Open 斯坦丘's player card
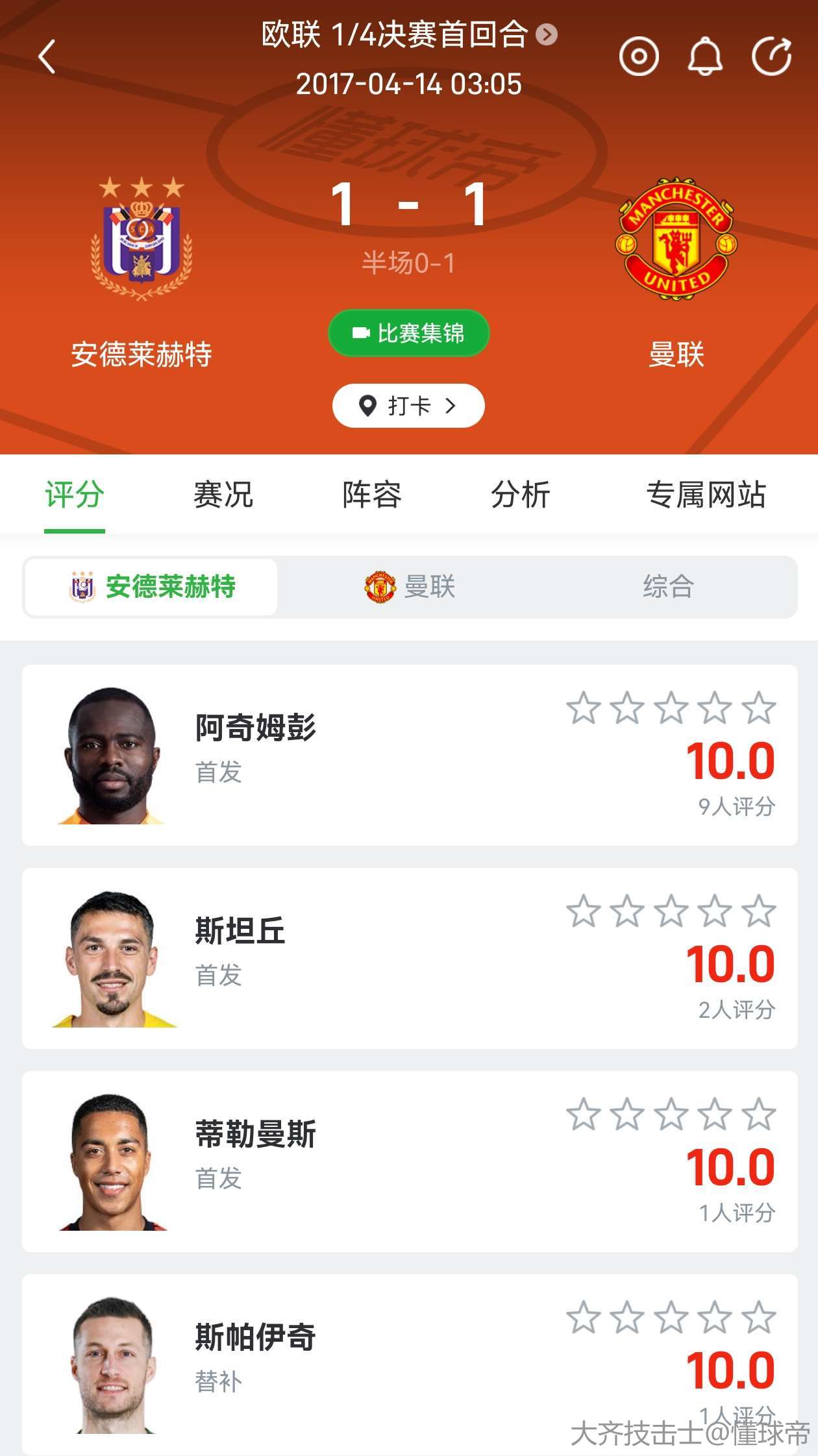The width and height of the screenshot is (818, 1456). pyautogui.click(x=240, y=931)
